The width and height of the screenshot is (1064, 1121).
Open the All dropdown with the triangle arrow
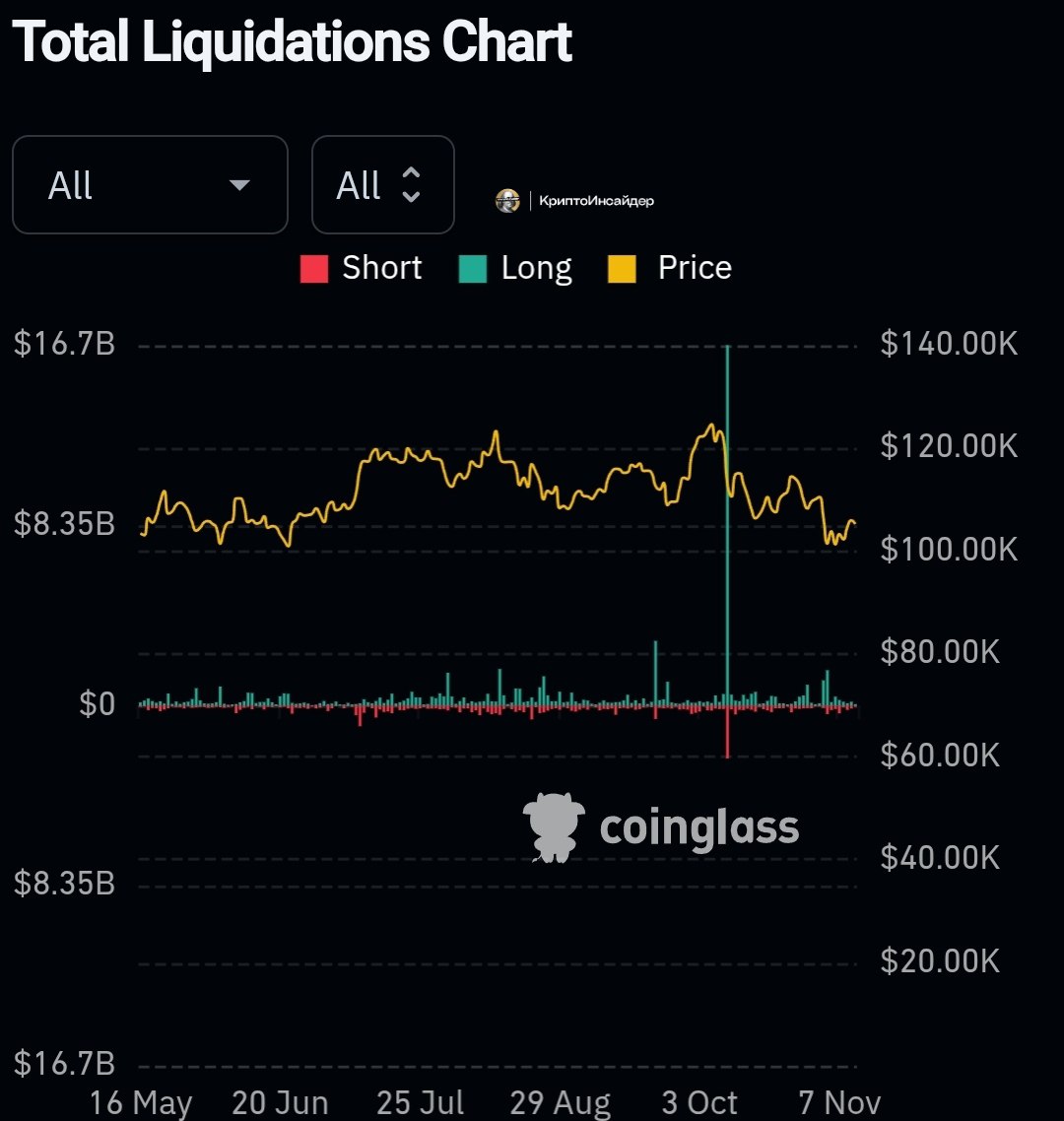click(x=150, y=185)
